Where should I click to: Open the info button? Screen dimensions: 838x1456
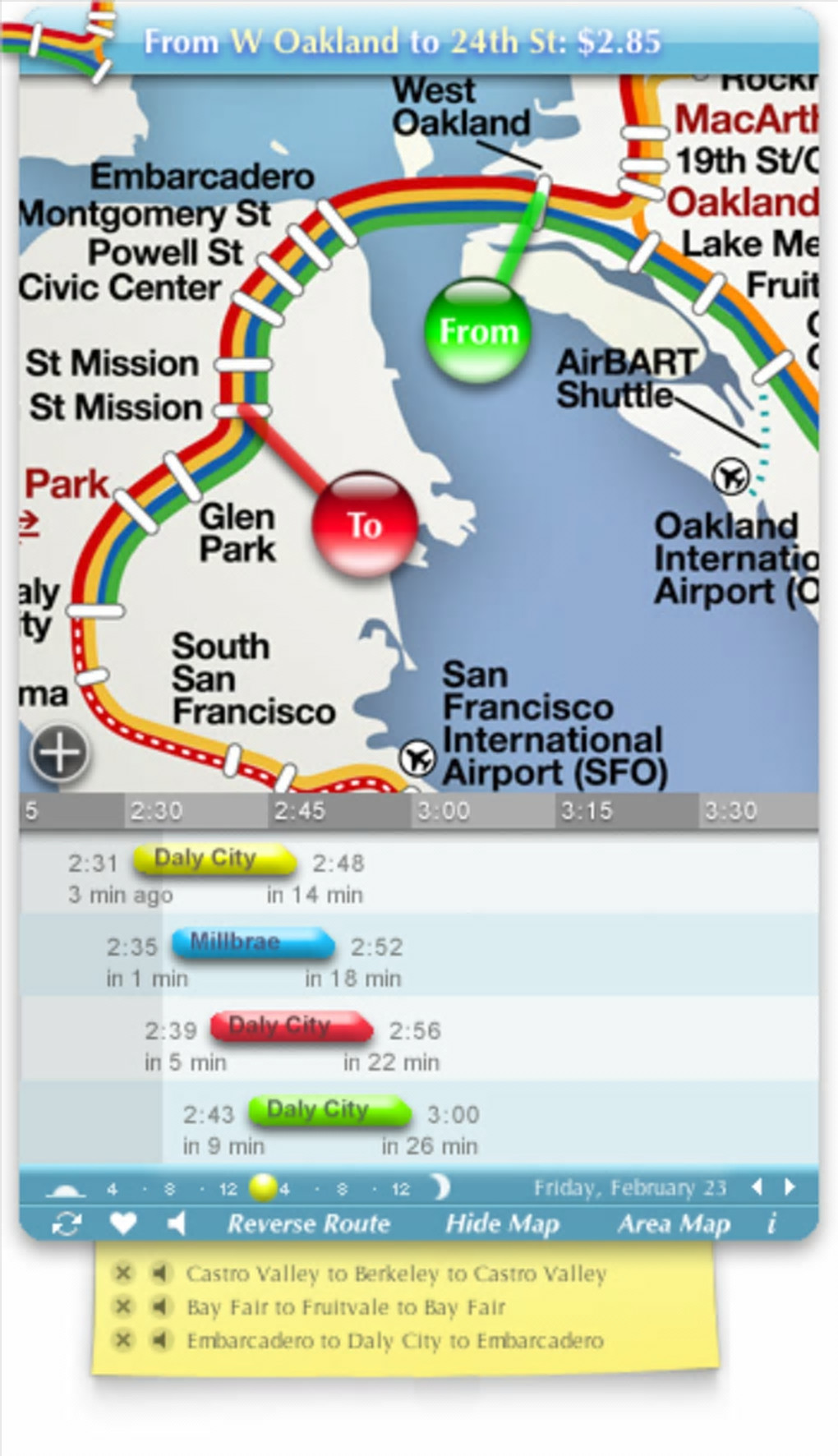(771, 1224)
